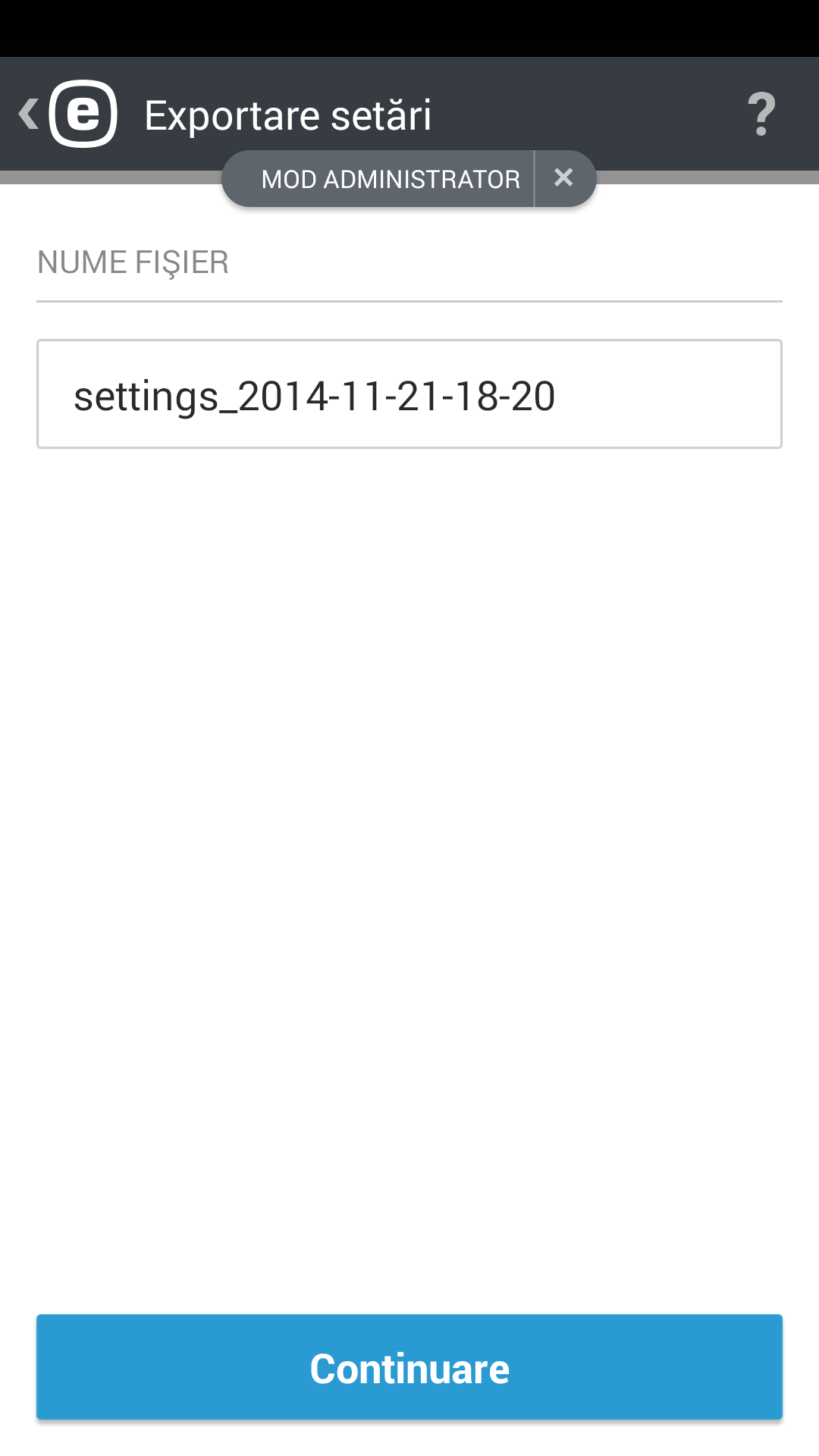Go back using the ESET logo arrow
The height and width of the screenshot is (1456, 819).
coord(67,114)
